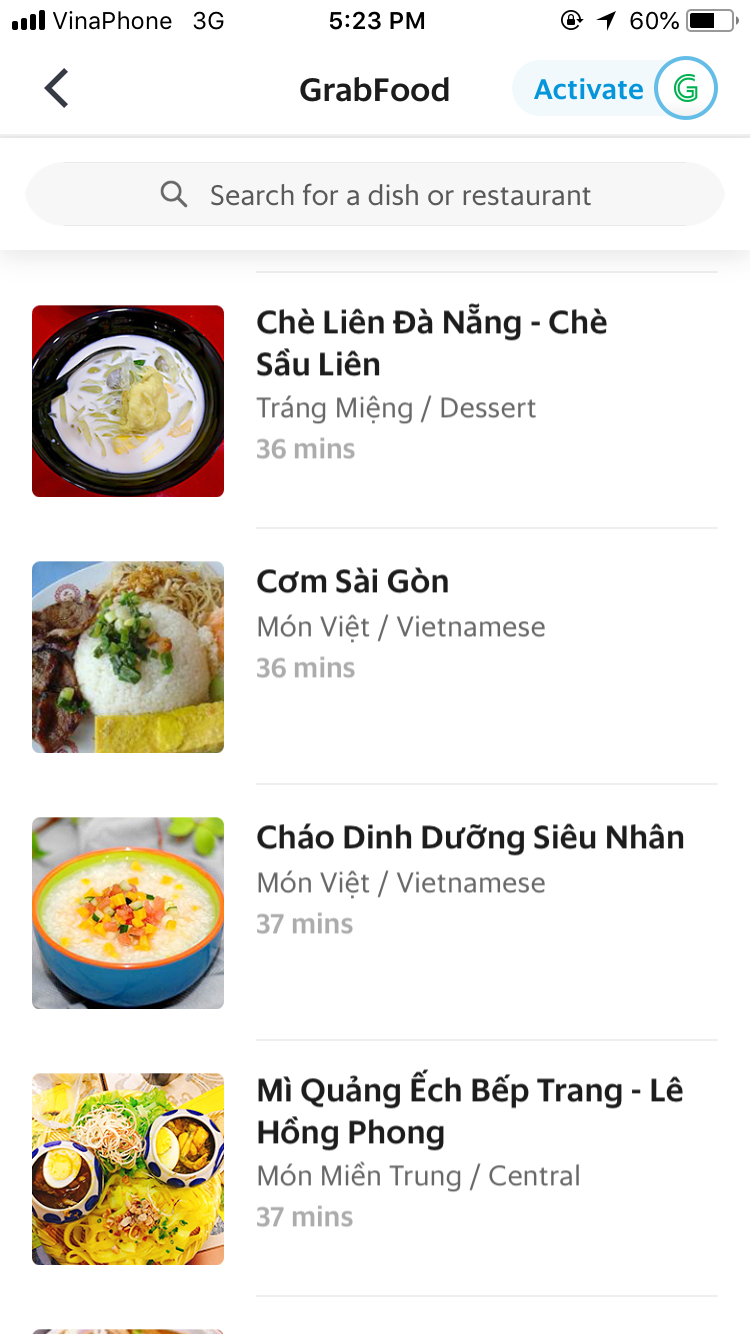Image resolution: width=750 pixels, height=1334 pixels.
Task: Go back from GrabFood screen
Action: coord(57,89)
